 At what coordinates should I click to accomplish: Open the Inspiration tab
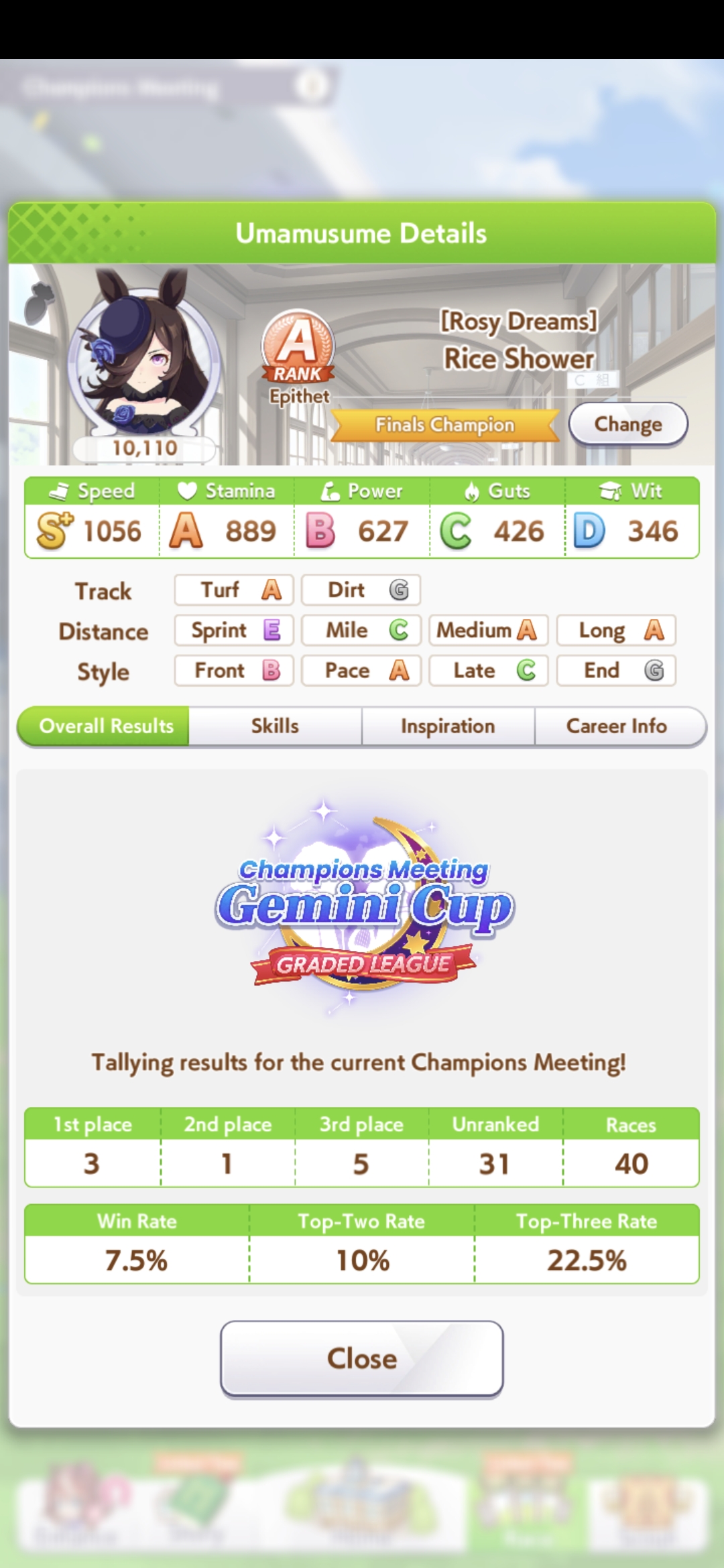448,726
